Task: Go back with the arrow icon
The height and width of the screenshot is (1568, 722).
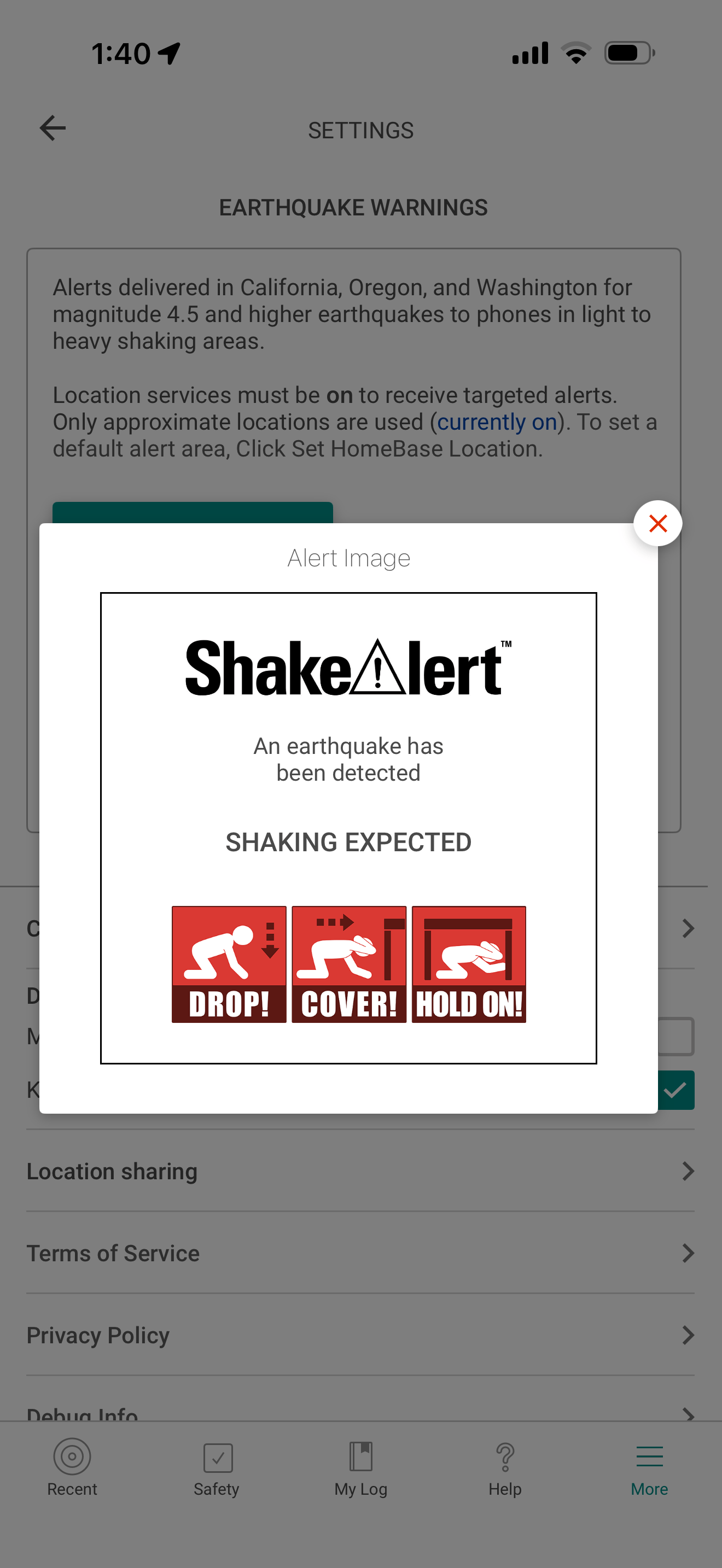Action: pyautogui.click(x=53, y=128)
